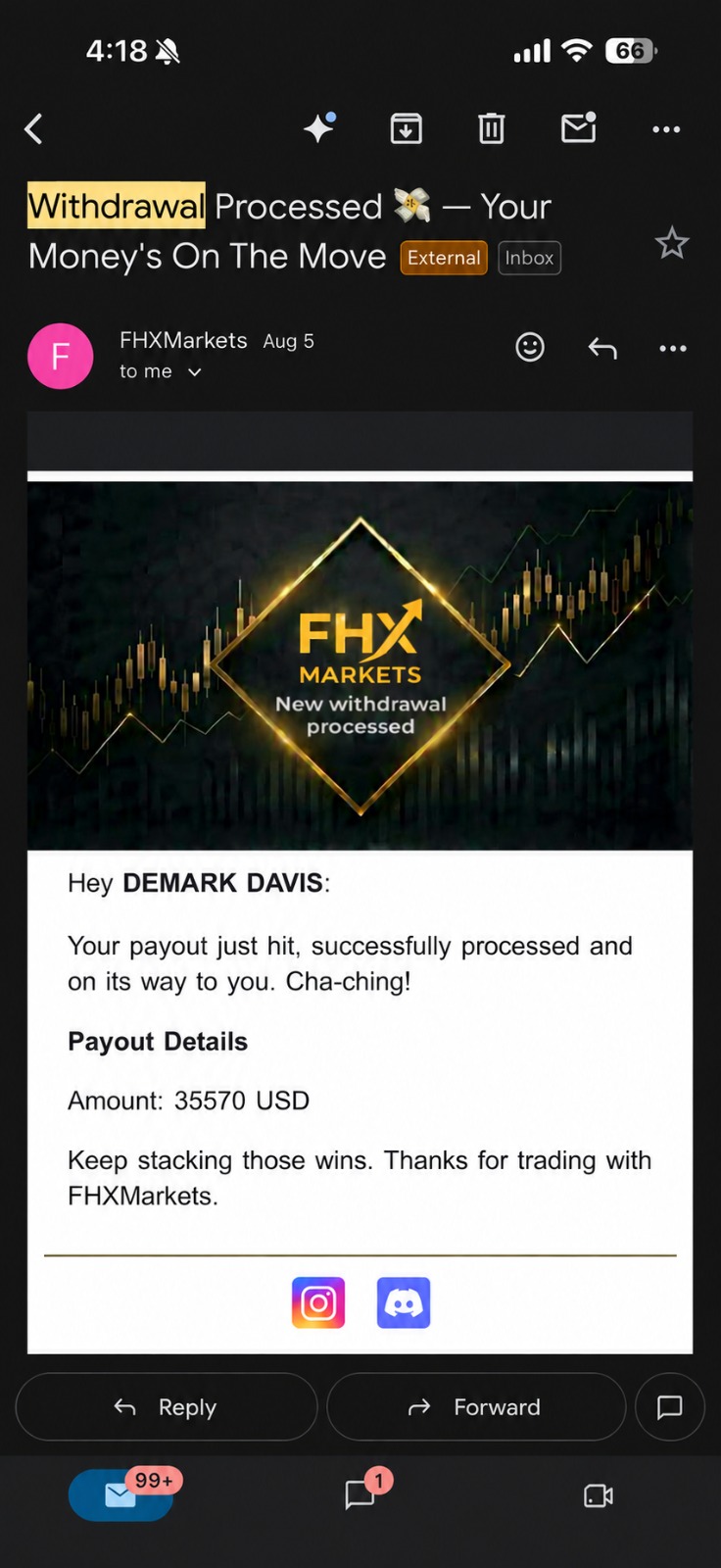Mark this email as unread
Screen dimensions: 721x1568
[578, 127]
